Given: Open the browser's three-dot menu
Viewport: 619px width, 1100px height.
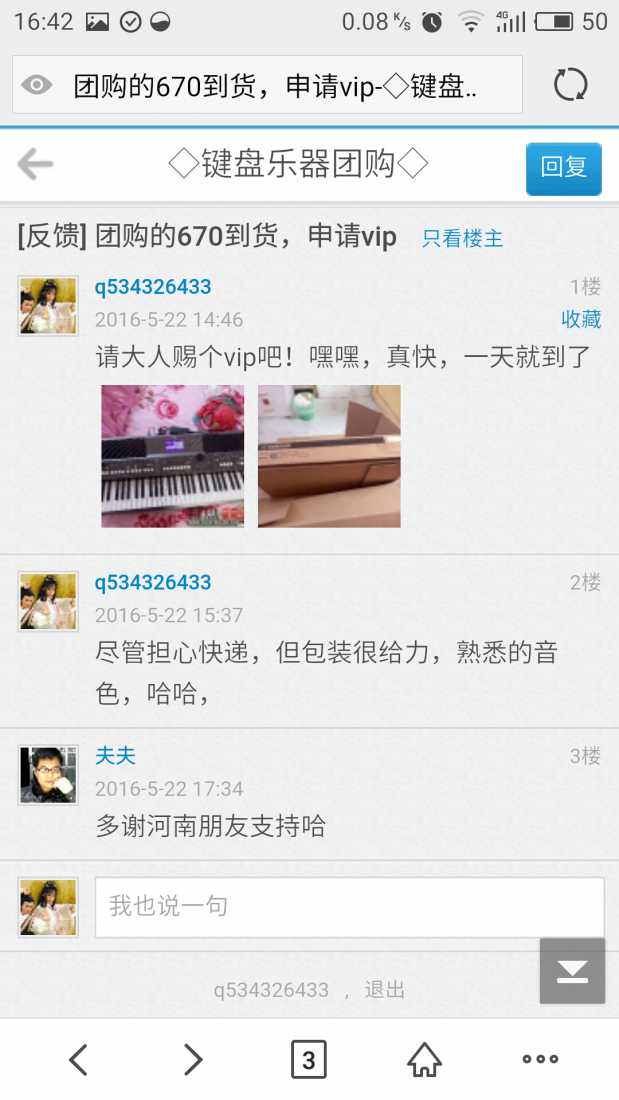Looking at the screenshot, I should point(540,1059).
